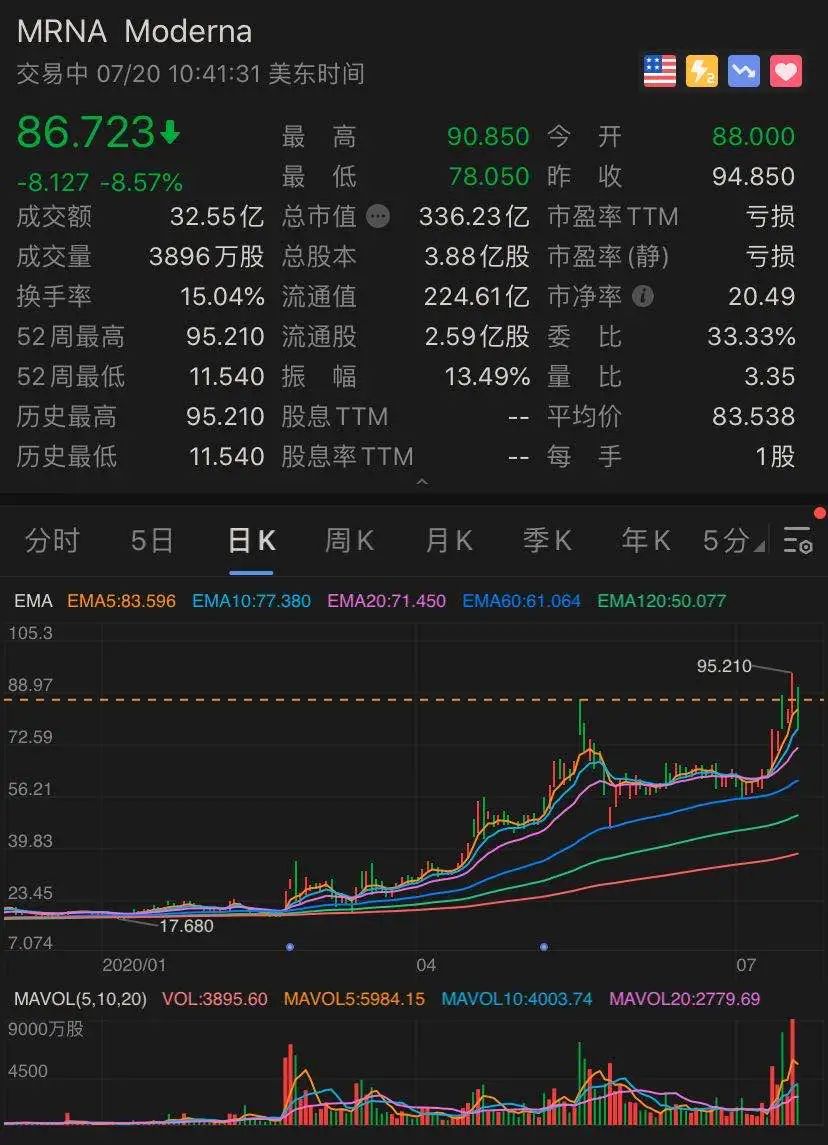Open the lightning Level 2 quote icon
Viewport: 828px width, 1145px height.
pyautogui.click(x=702, y=72)
